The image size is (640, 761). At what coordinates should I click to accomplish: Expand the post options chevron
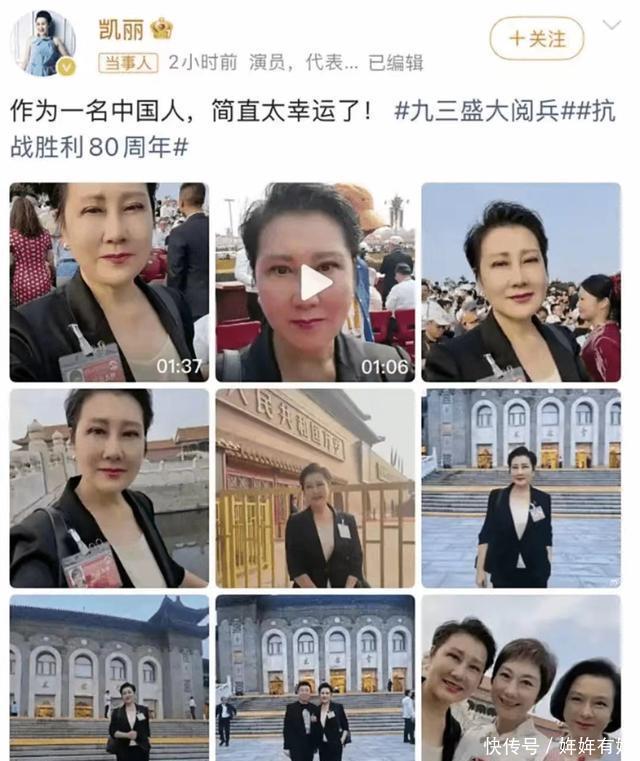611,25
